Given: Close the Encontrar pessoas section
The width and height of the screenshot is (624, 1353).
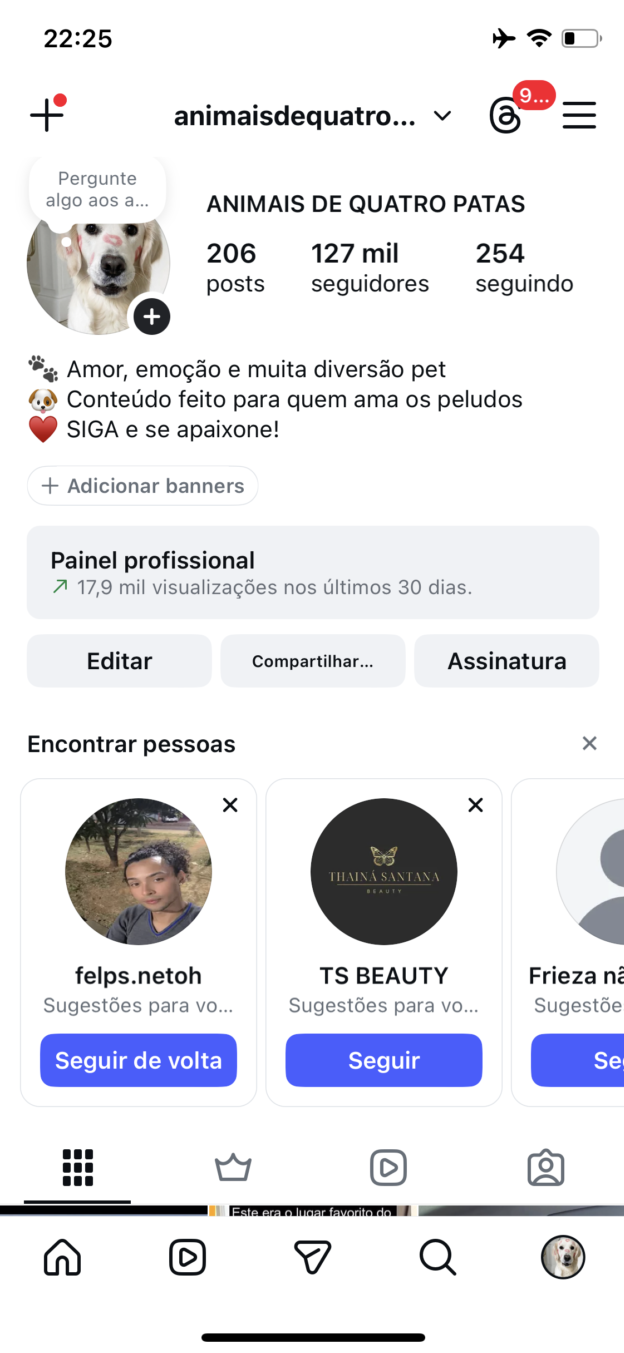Looking at the screenshot, I should 589,743.
